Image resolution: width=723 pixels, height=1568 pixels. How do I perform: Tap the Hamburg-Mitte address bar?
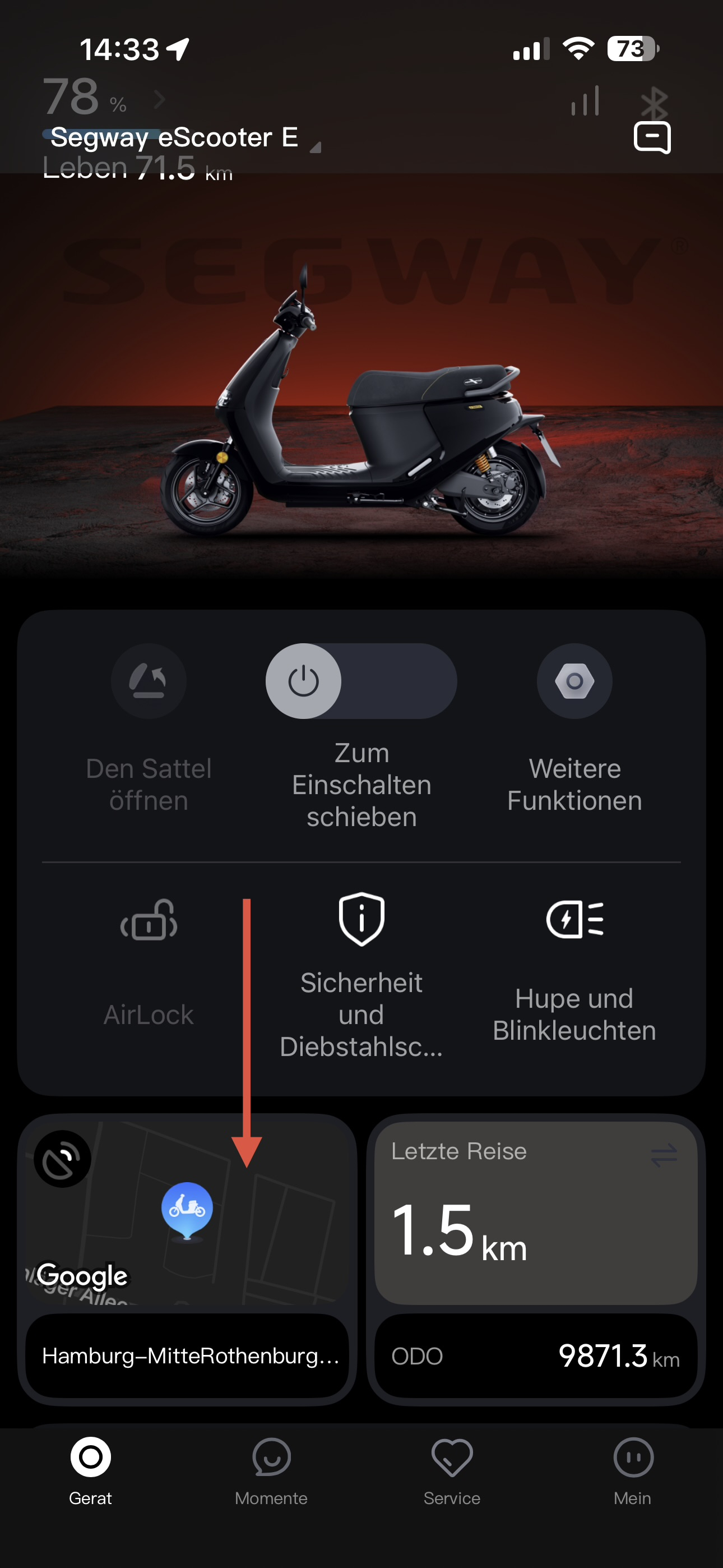187,1356
